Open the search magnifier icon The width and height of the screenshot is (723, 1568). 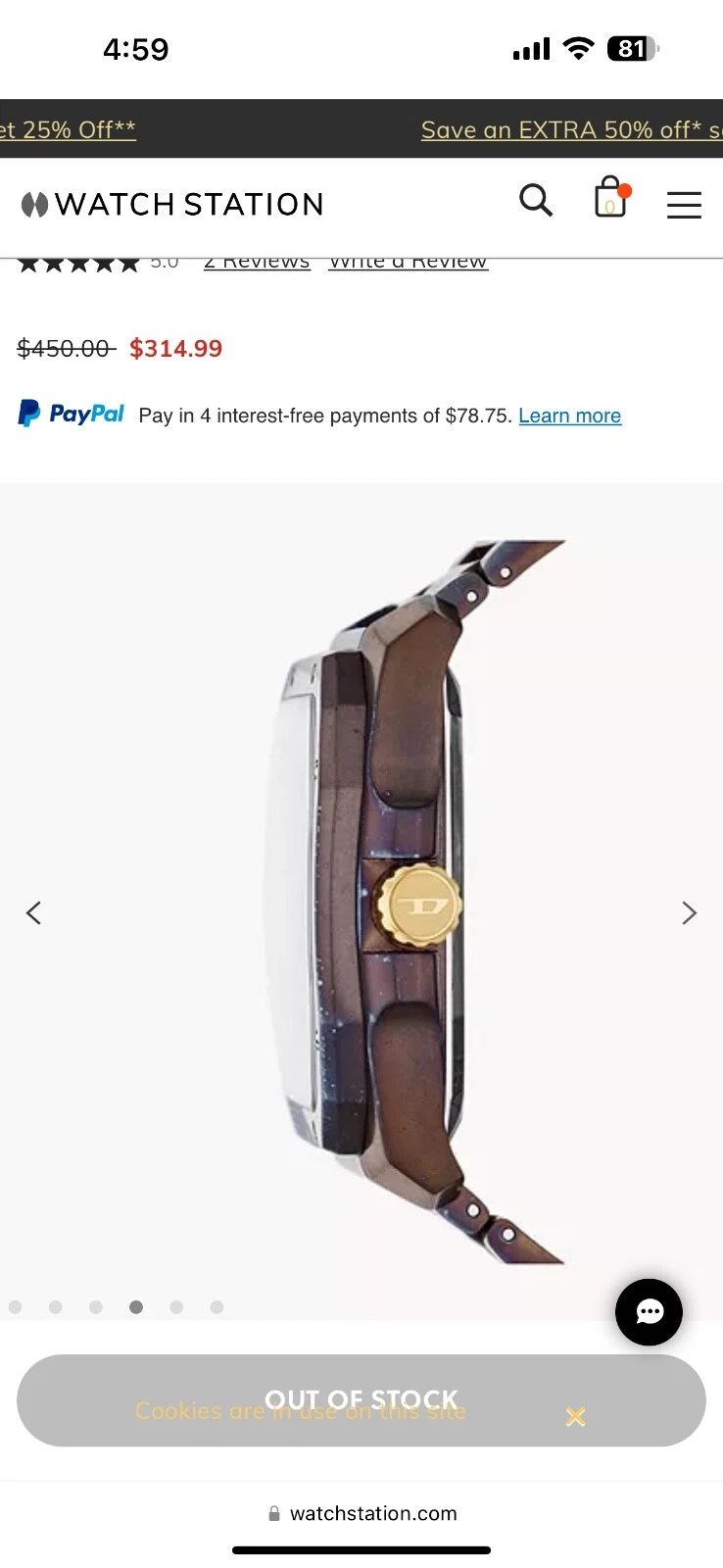click(536, 201)
